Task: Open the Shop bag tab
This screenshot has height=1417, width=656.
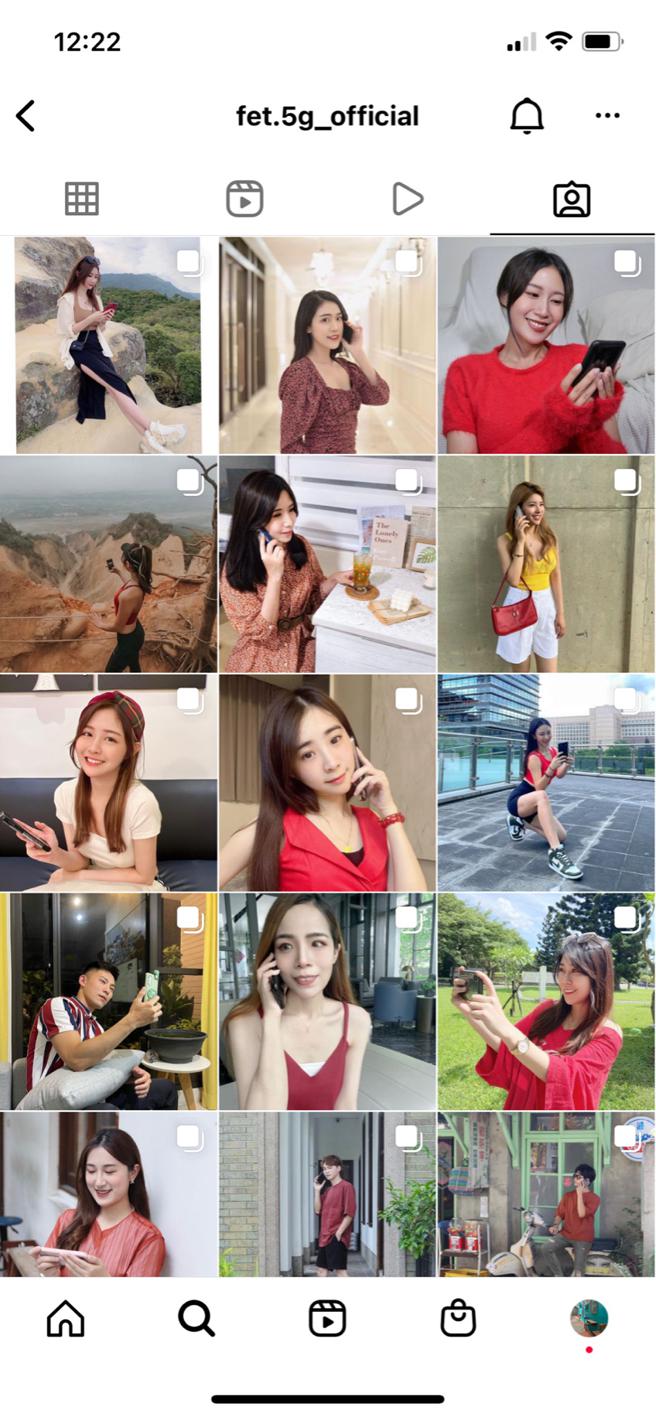Action: 458,1319
